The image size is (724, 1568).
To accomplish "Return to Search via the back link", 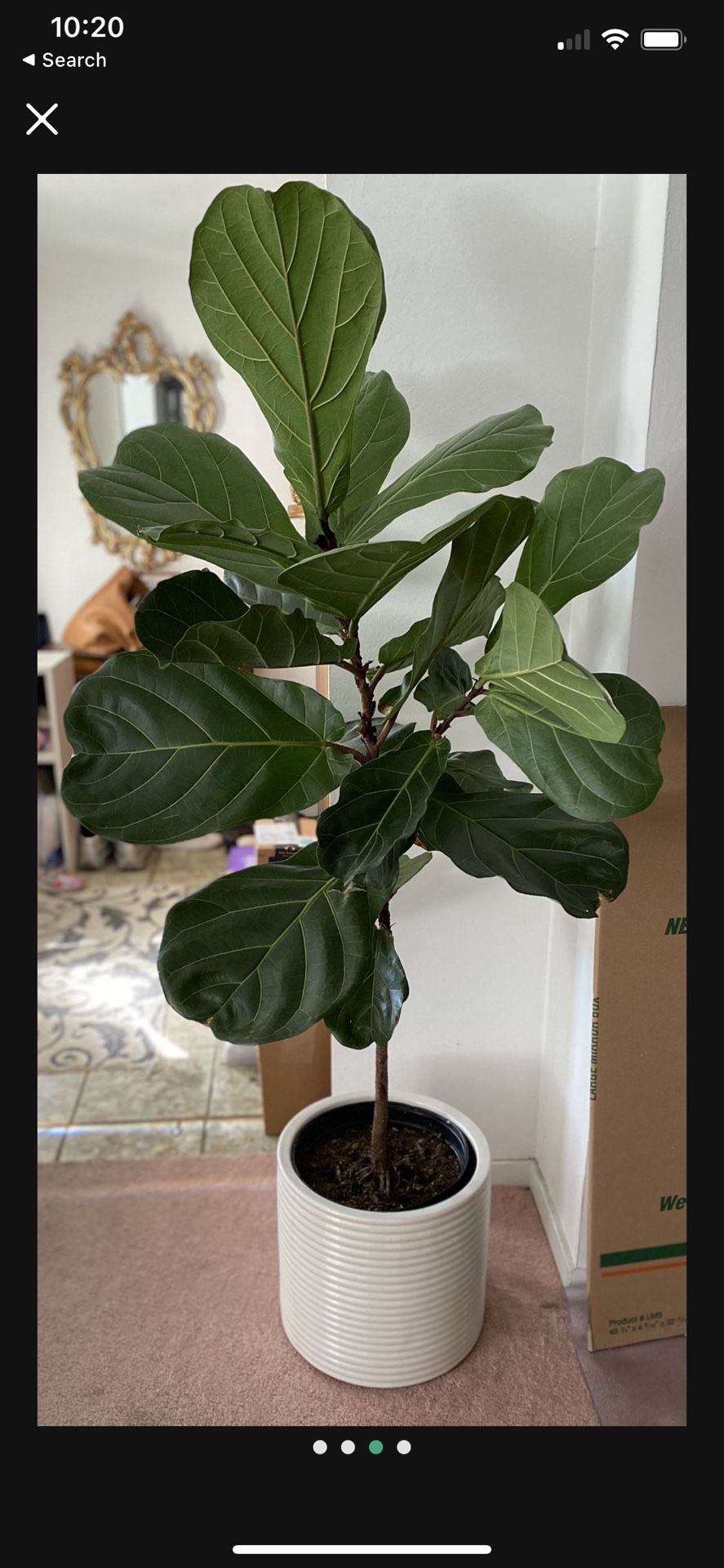I will tap(64, 60).
